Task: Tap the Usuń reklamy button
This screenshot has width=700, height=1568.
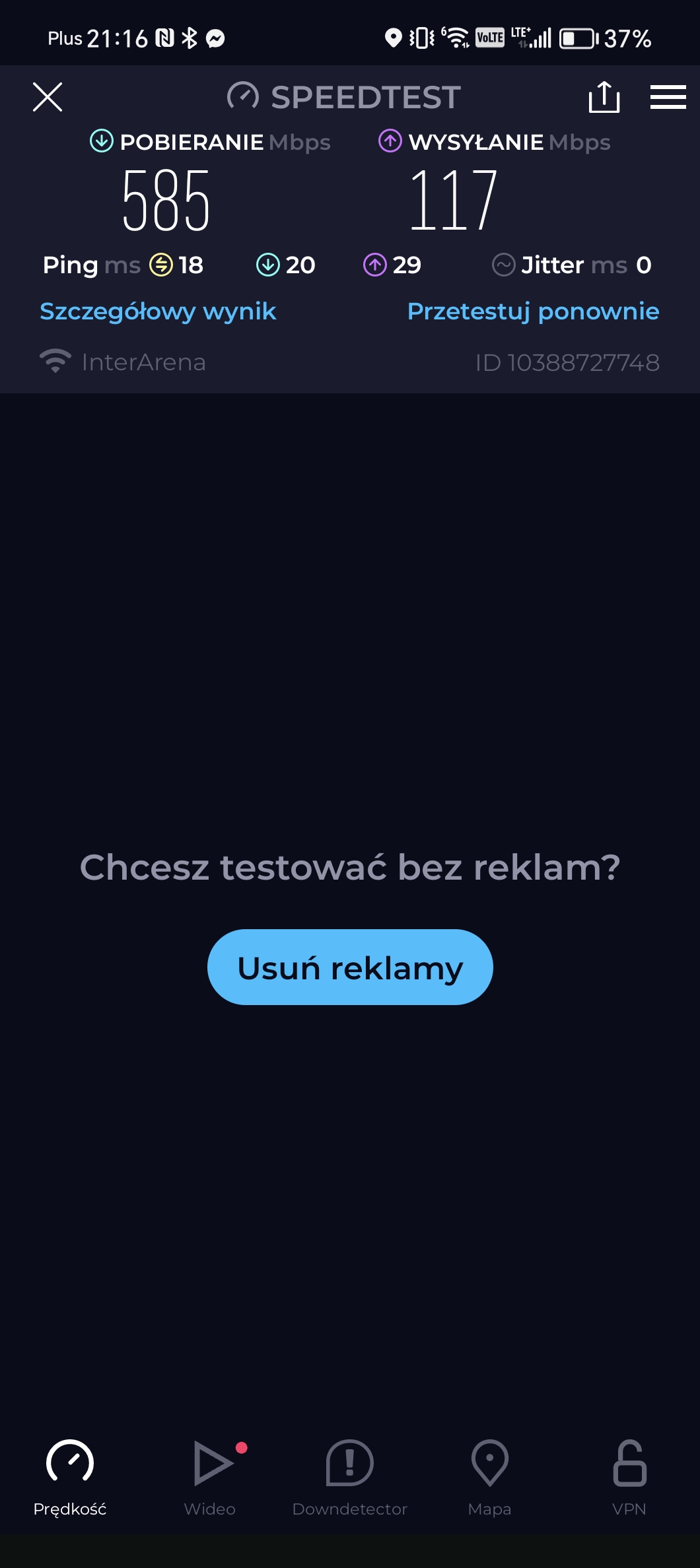Action: pyautogui.click(x=350, y=967)
